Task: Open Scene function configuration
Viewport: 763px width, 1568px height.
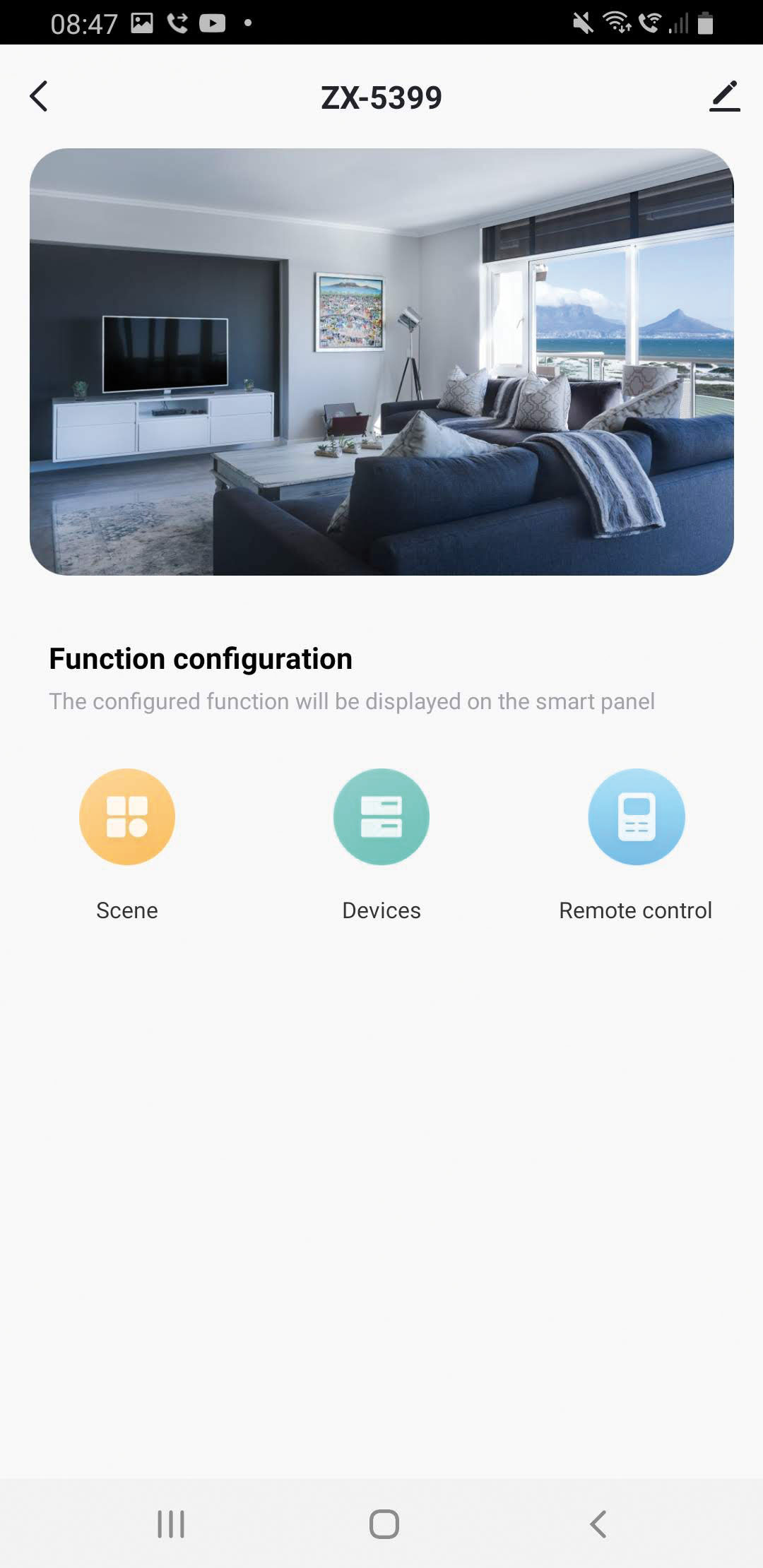Action: [x=127, y=817]
